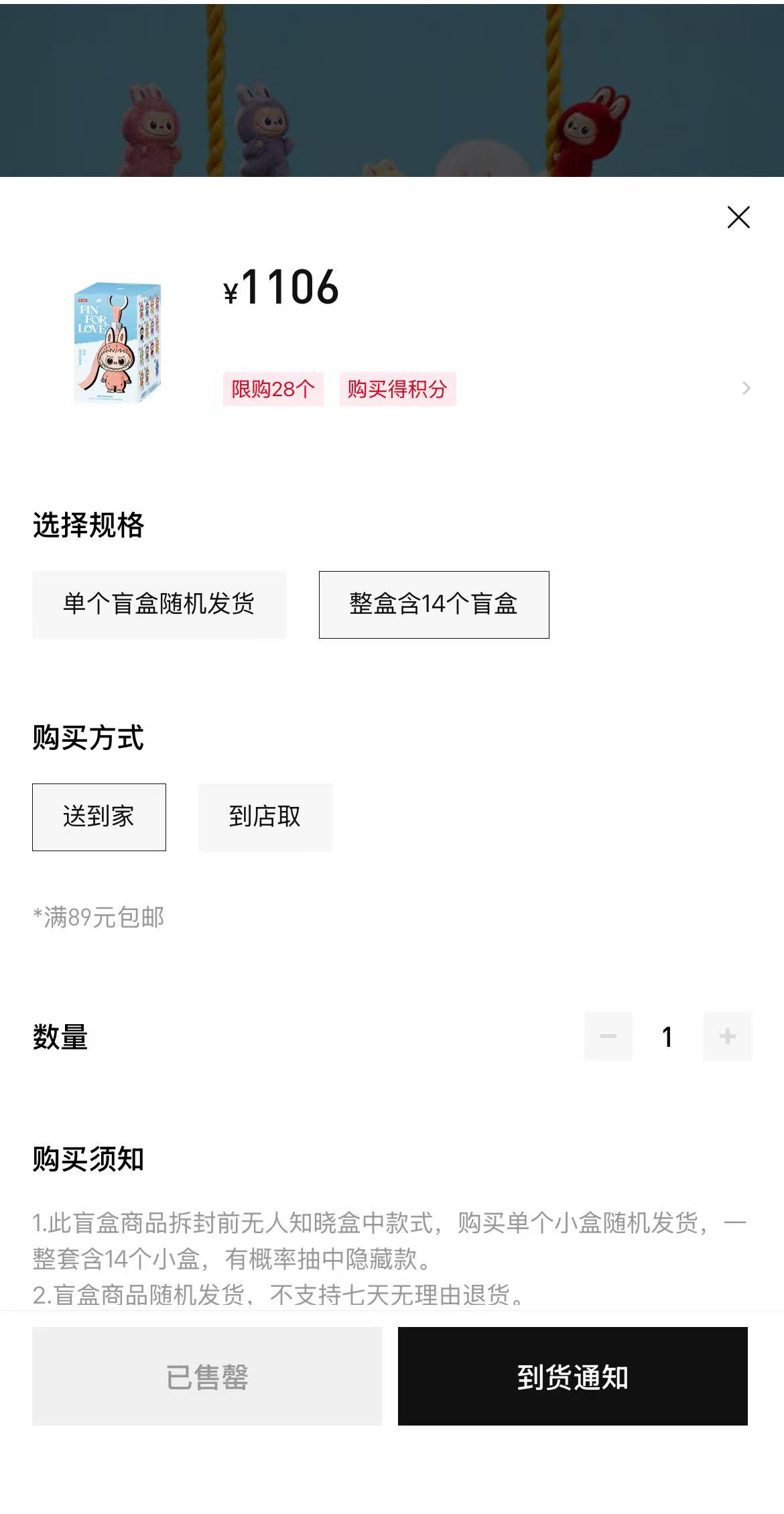The width and height of the screenshot is (784, 1514).
Task: Tap the 已售罄 sold out button
Action: tap(207, 1376)
